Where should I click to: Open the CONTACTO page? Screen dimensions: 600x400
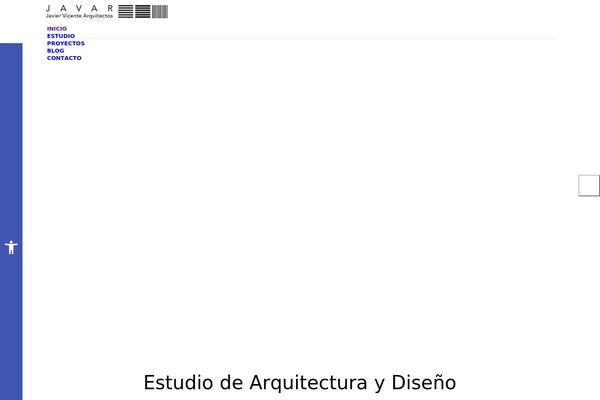[64, 58]
